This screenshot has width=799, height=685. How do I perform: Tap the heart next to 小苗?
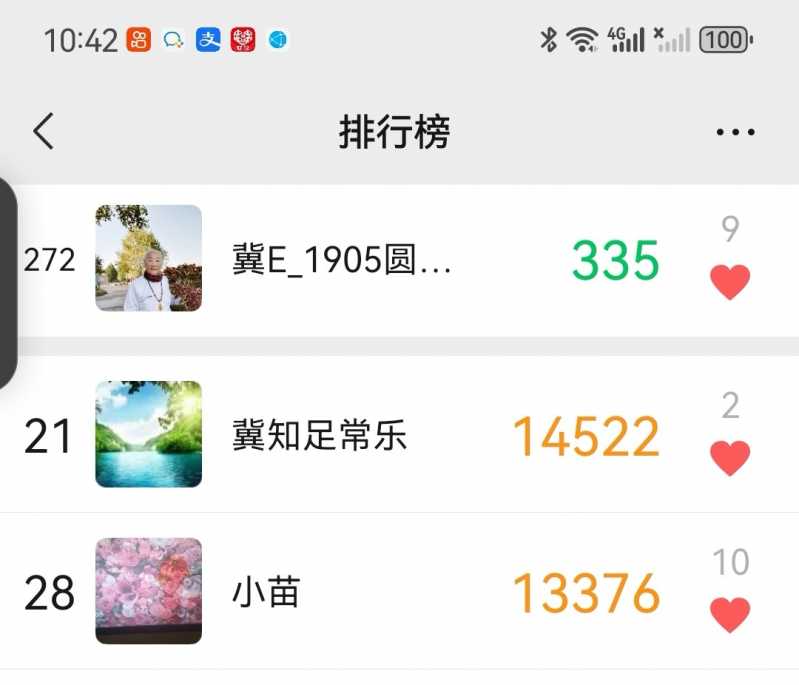(x=730, y=614)
